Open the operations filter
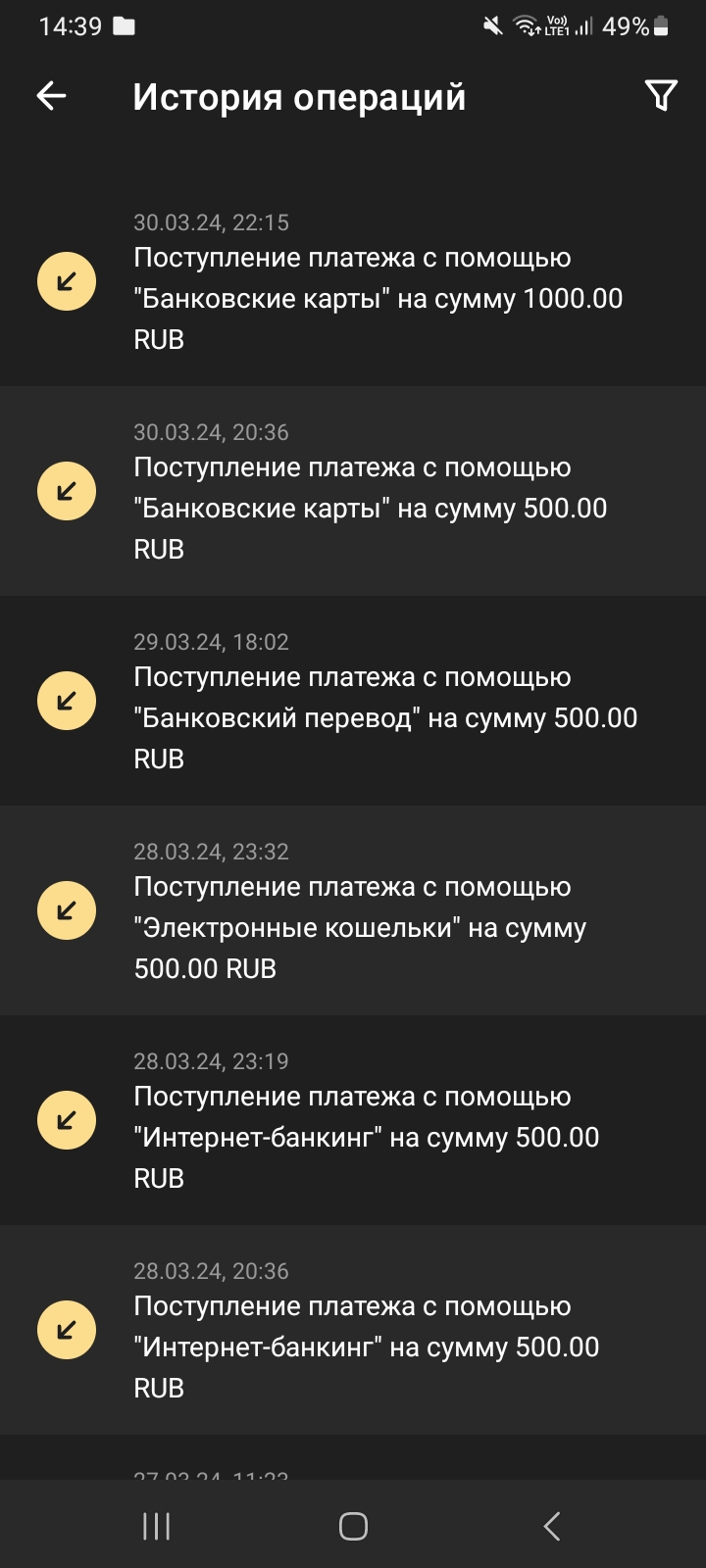 [661, 96]
